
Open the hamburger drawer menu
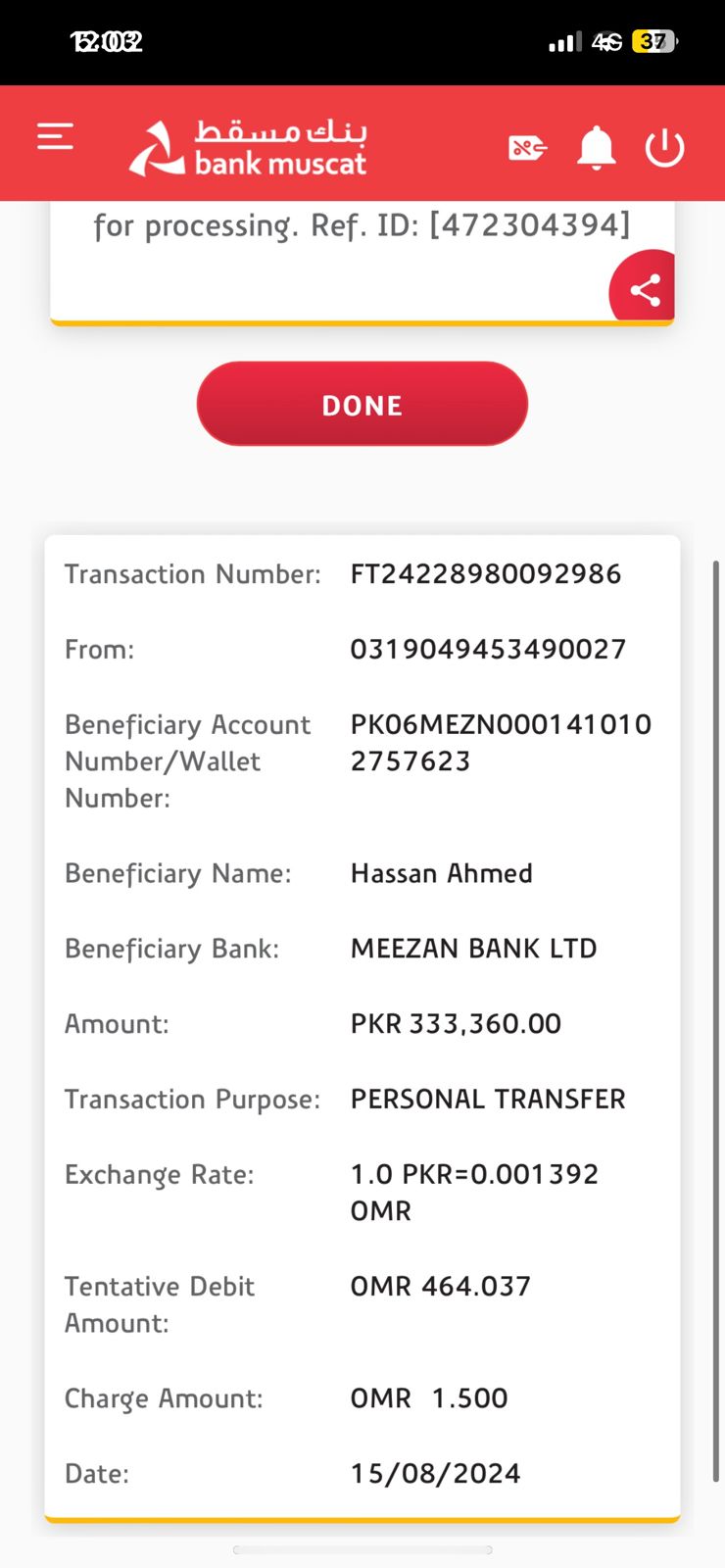click(x=56, y=136)
